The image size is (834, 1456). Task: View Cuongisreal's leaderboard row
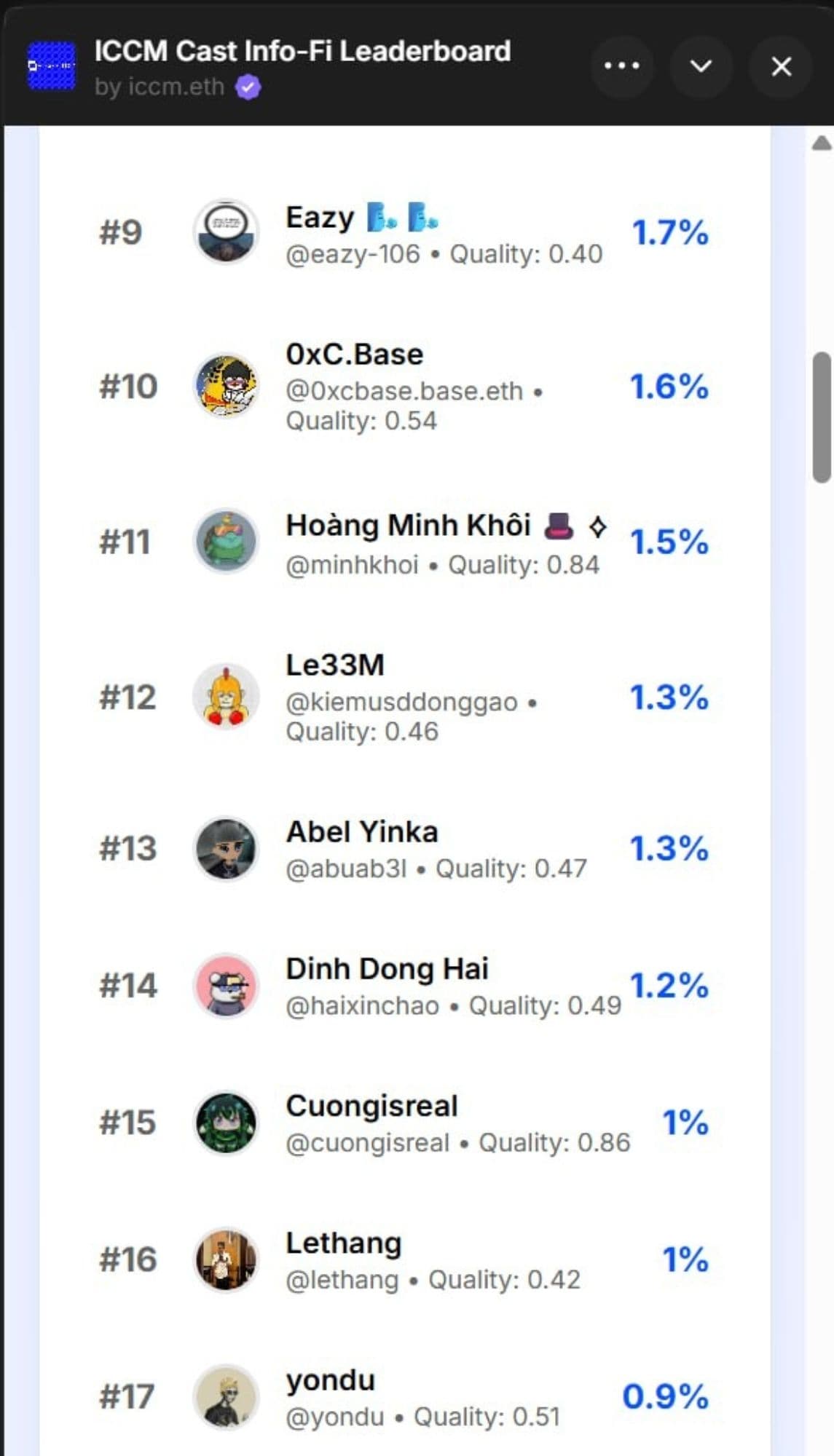coord(404,1123)
